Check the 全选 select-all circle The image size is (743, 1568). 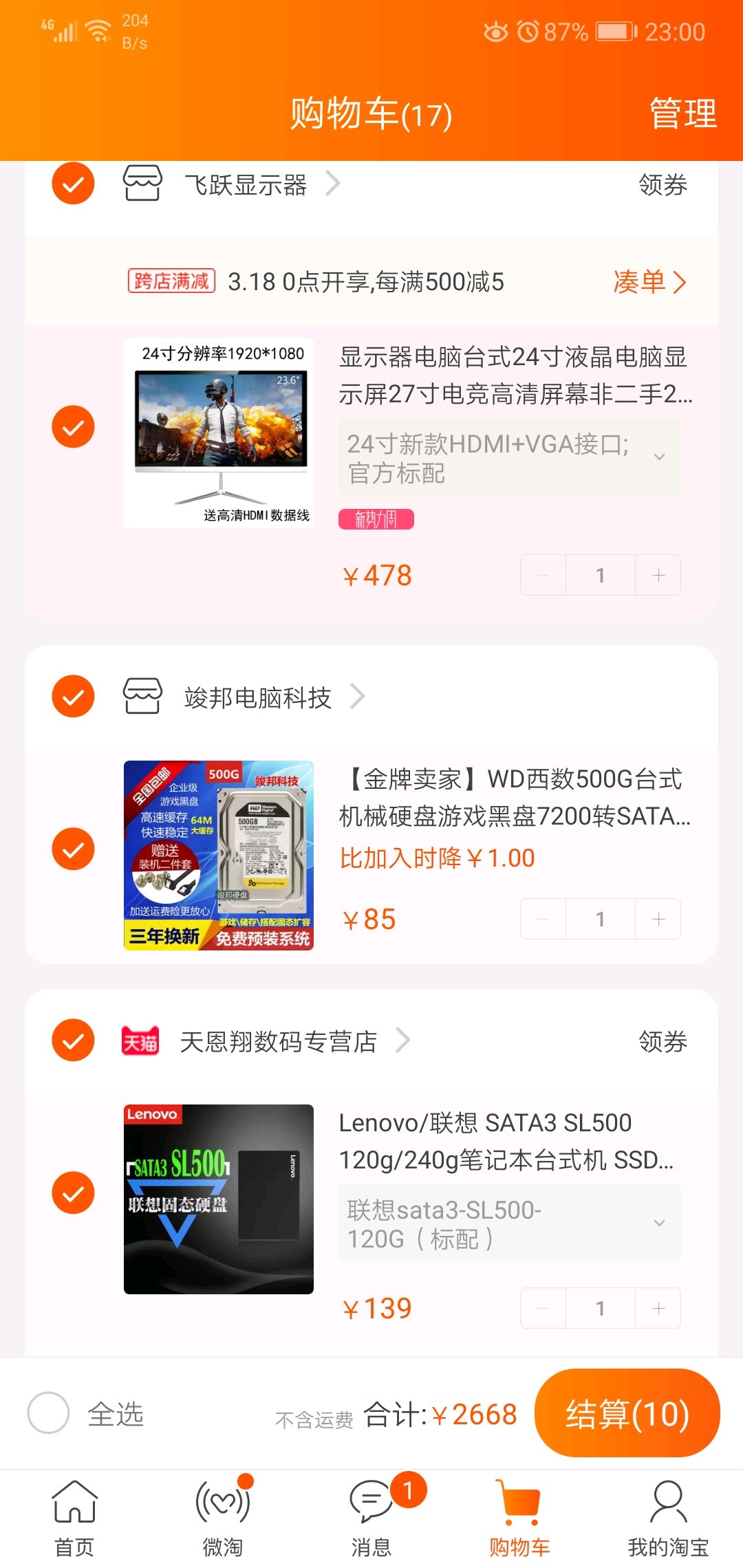[x=48, y=1413]
